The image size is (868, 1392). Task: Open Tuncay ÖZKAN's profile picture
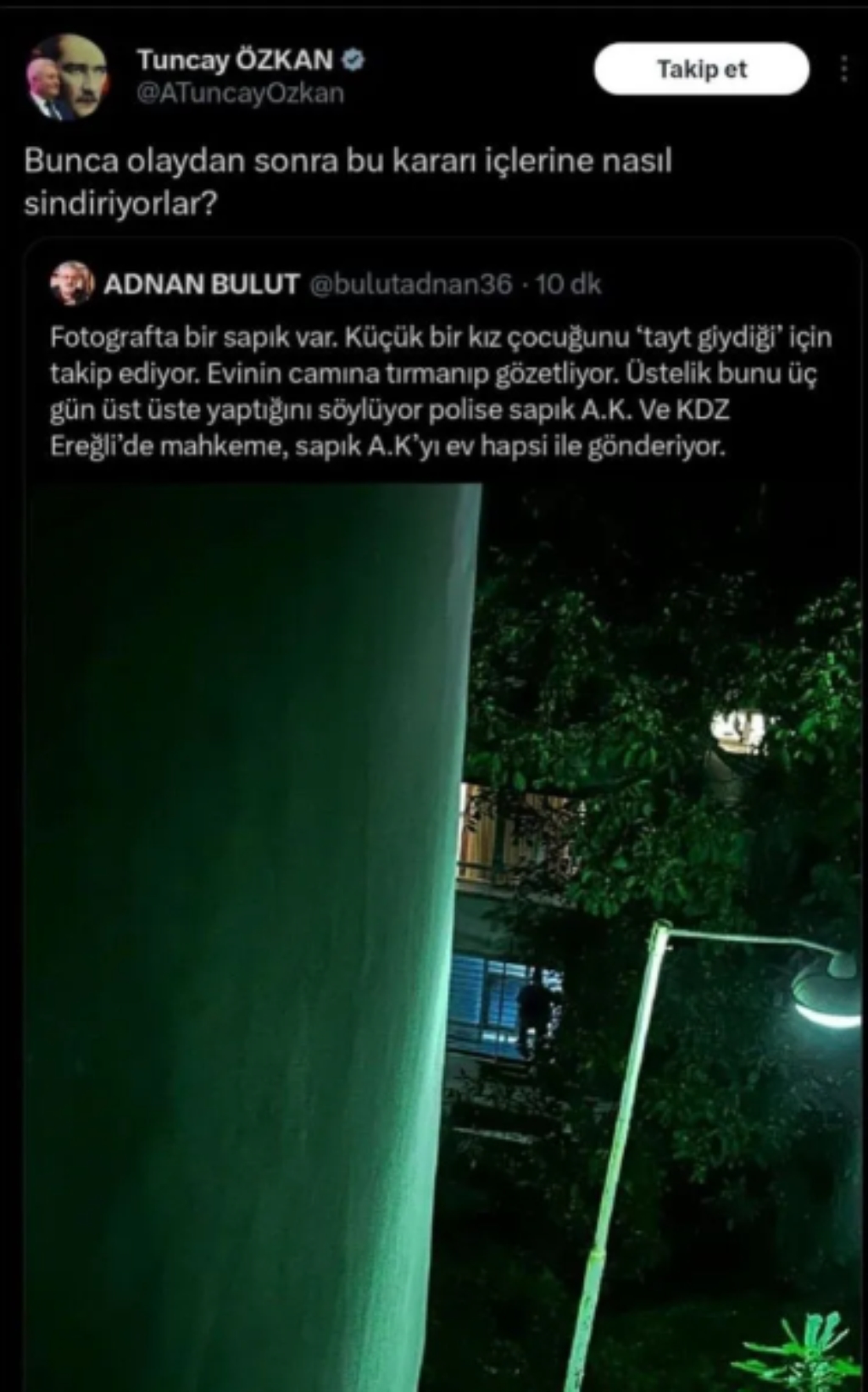pos(68,76)
